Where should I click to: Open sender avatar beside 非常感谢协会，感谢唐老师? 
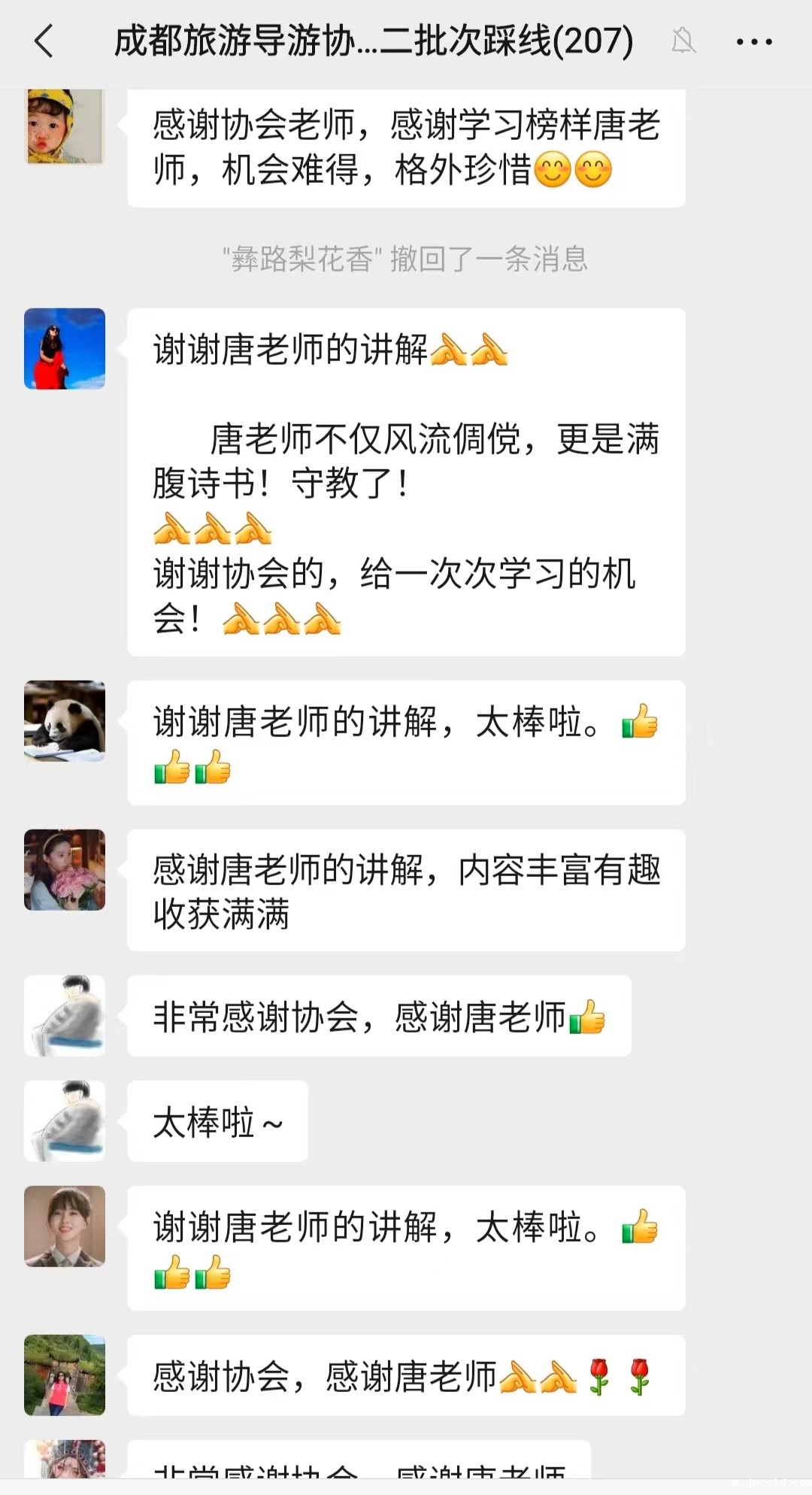65,1016
